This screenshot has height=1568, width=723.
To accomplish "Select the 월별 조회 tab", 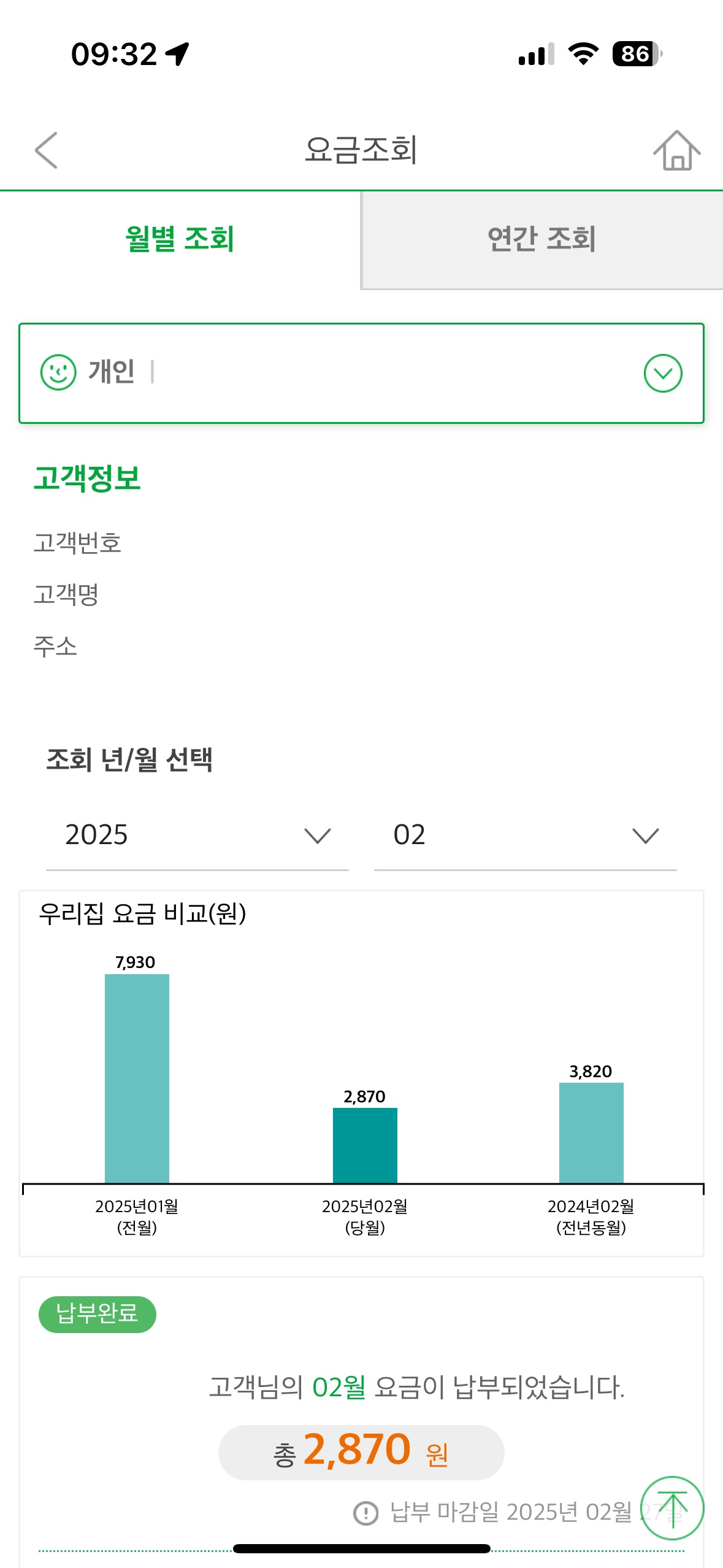I will [x=180, y=239].
